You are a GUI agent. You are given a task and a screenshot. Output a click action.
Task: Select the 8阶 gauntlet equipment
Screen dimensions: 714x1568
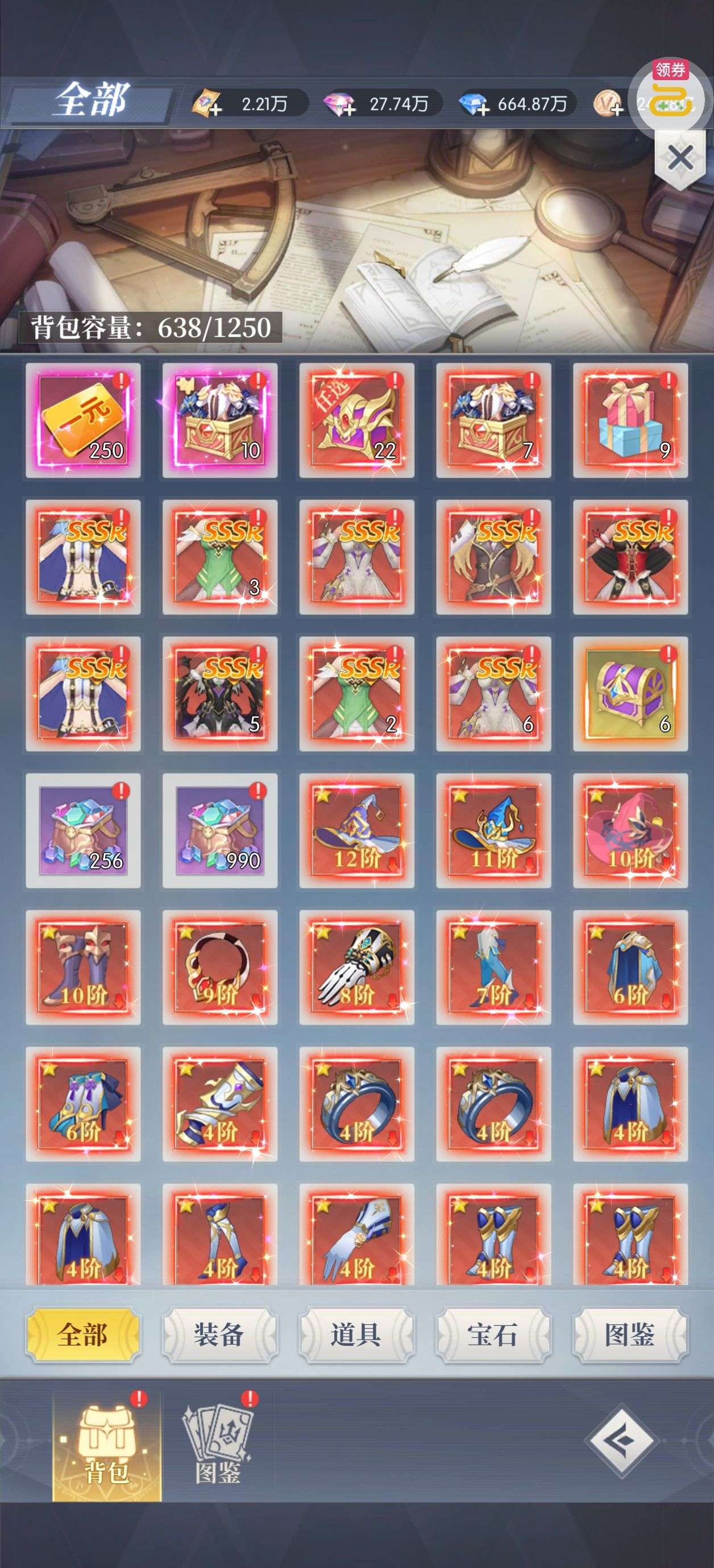pyautogui.click(x=356, y=967)
